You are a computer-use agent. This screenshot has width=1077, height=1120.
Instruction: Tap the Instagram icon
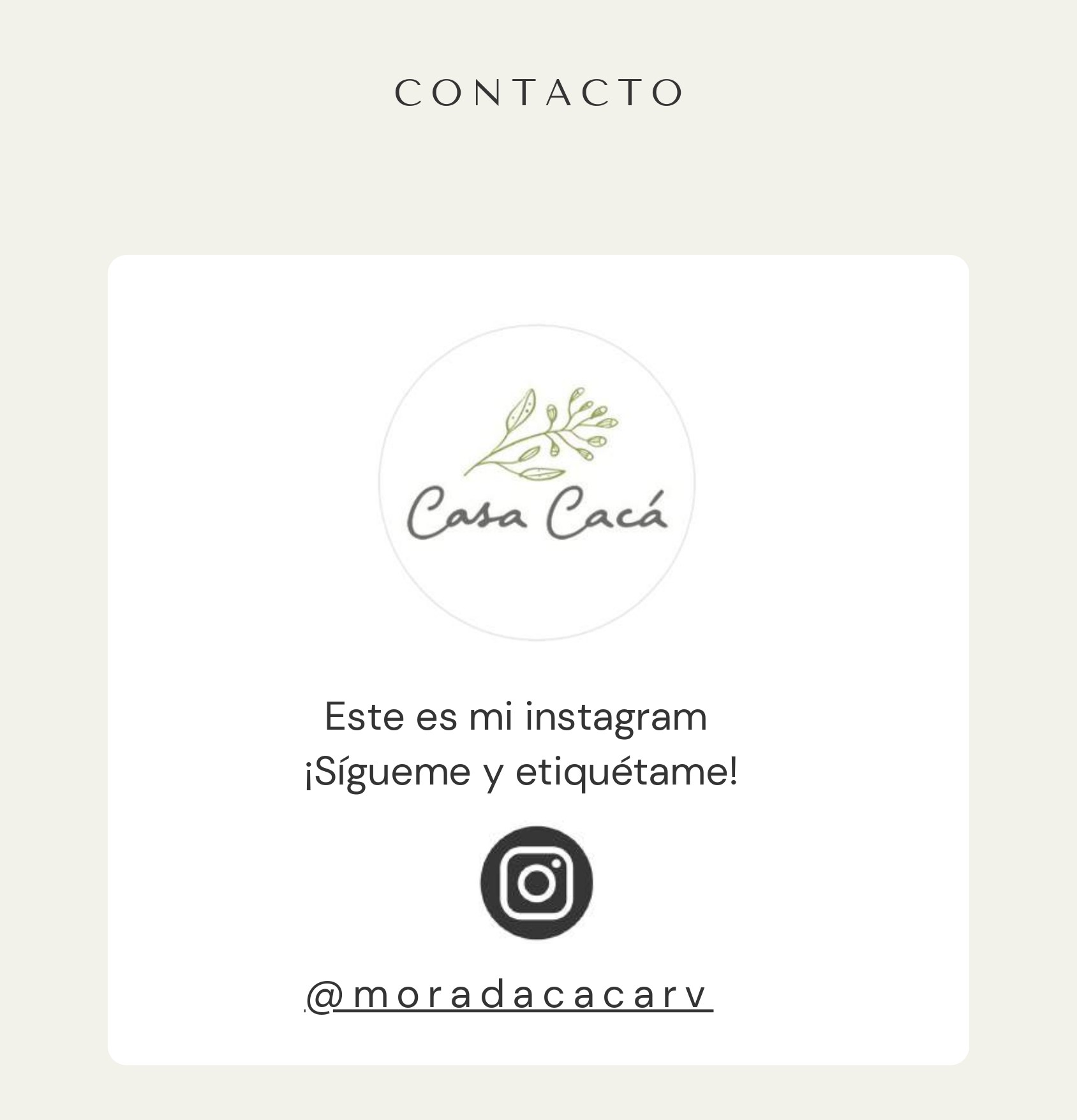pyautogui.click(x=537, y=883)
